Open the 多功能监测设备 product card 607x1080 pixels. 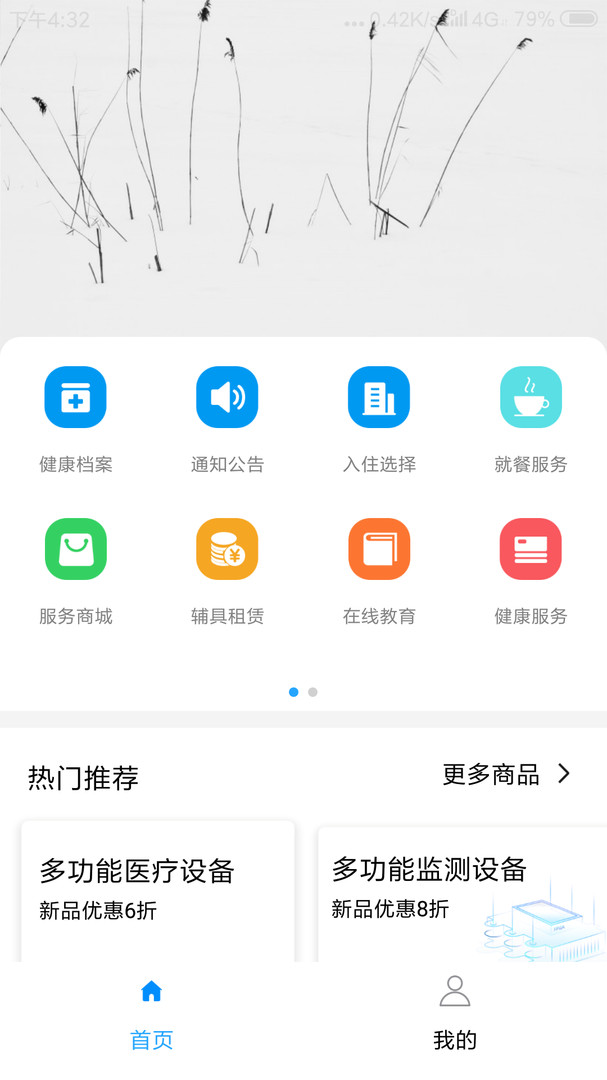[x=462, y=890]
